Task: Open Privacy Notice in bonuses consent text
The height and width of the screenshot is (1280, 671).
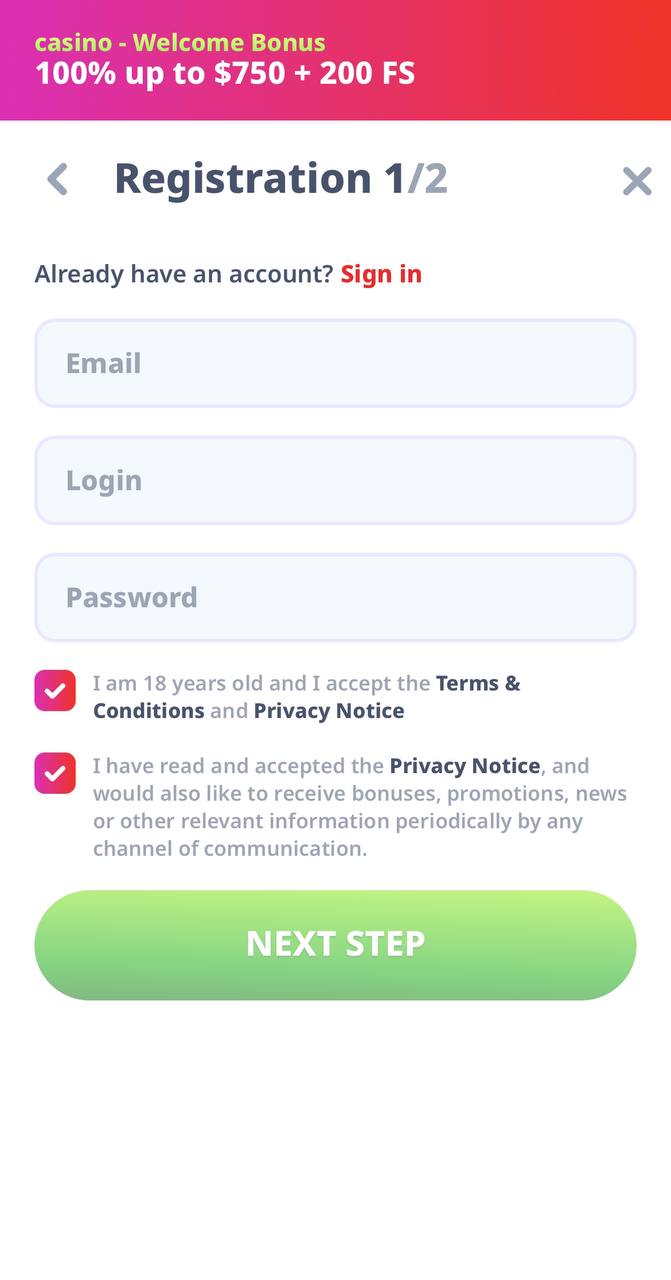Action: [x=465, y=766]
